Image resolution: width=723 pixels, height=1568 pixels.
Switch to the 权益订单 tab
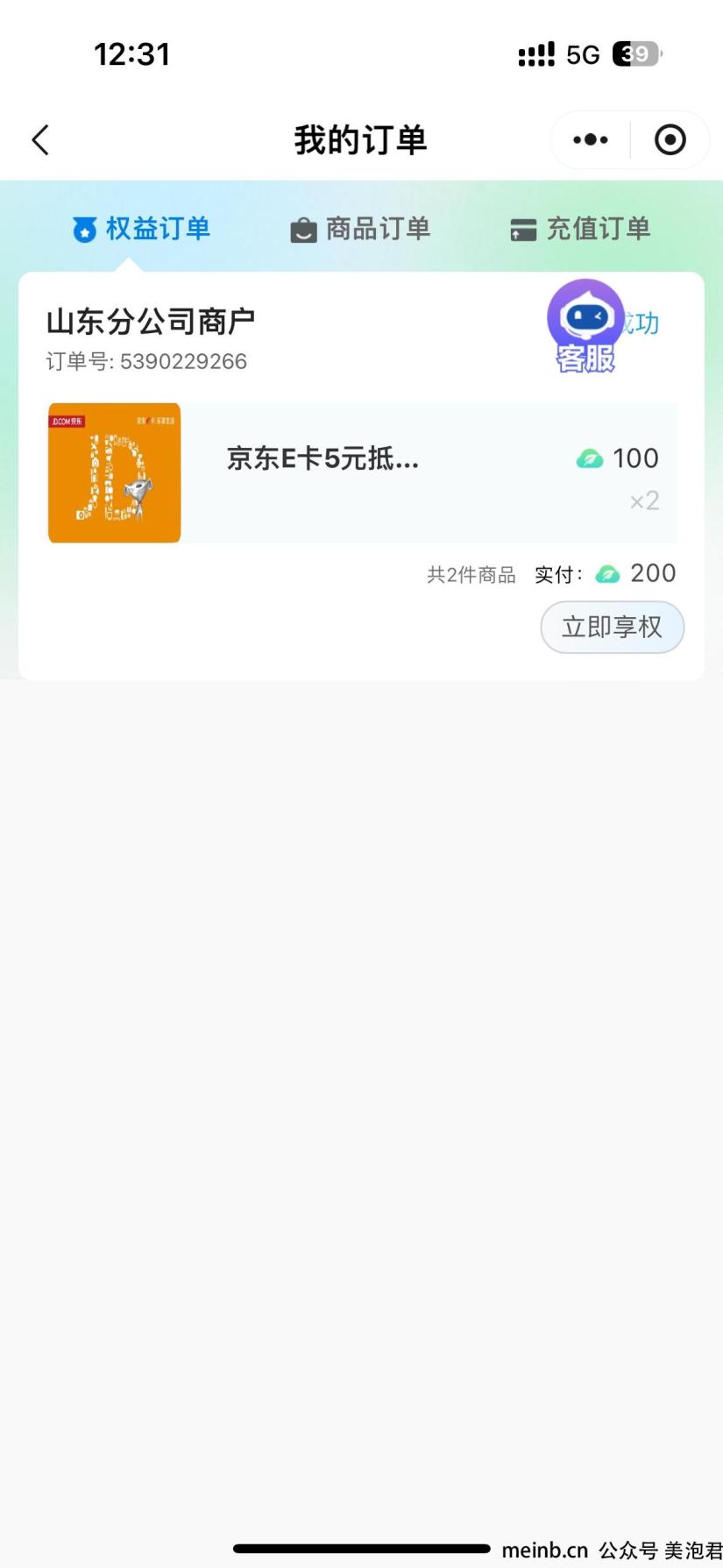tap(141, 229)
